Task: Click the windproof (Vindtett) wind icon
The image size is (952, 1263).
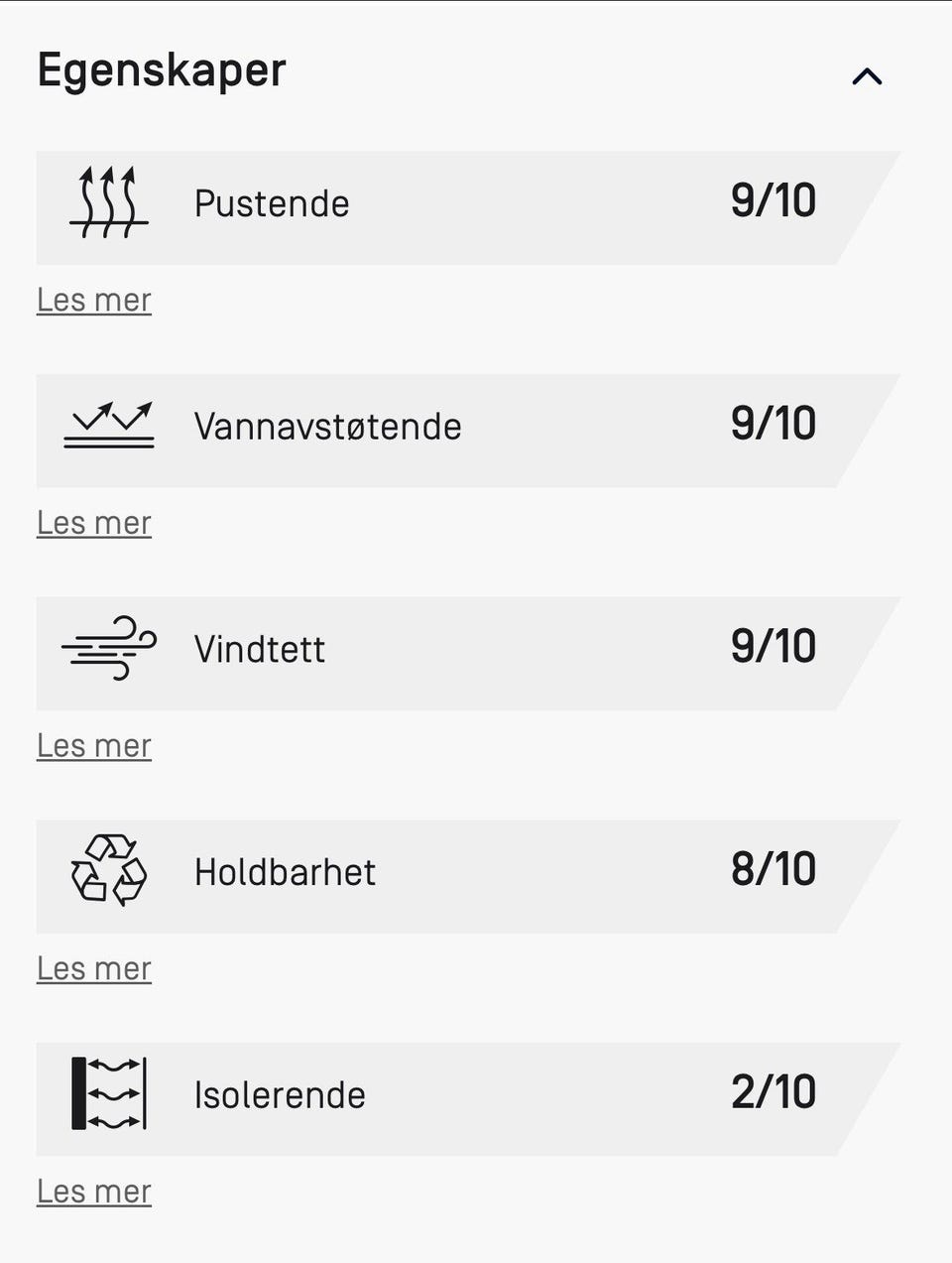Action: (x=109, y=647)
